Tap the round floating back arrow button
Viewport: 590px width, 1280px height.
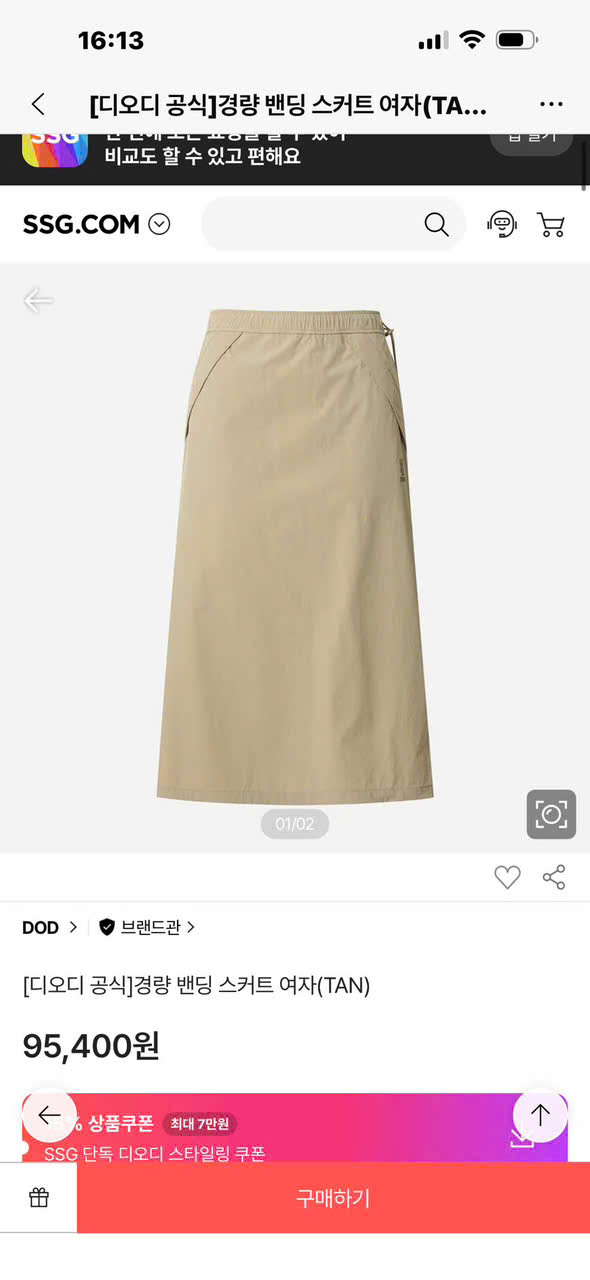click(x=49, y=1115)
